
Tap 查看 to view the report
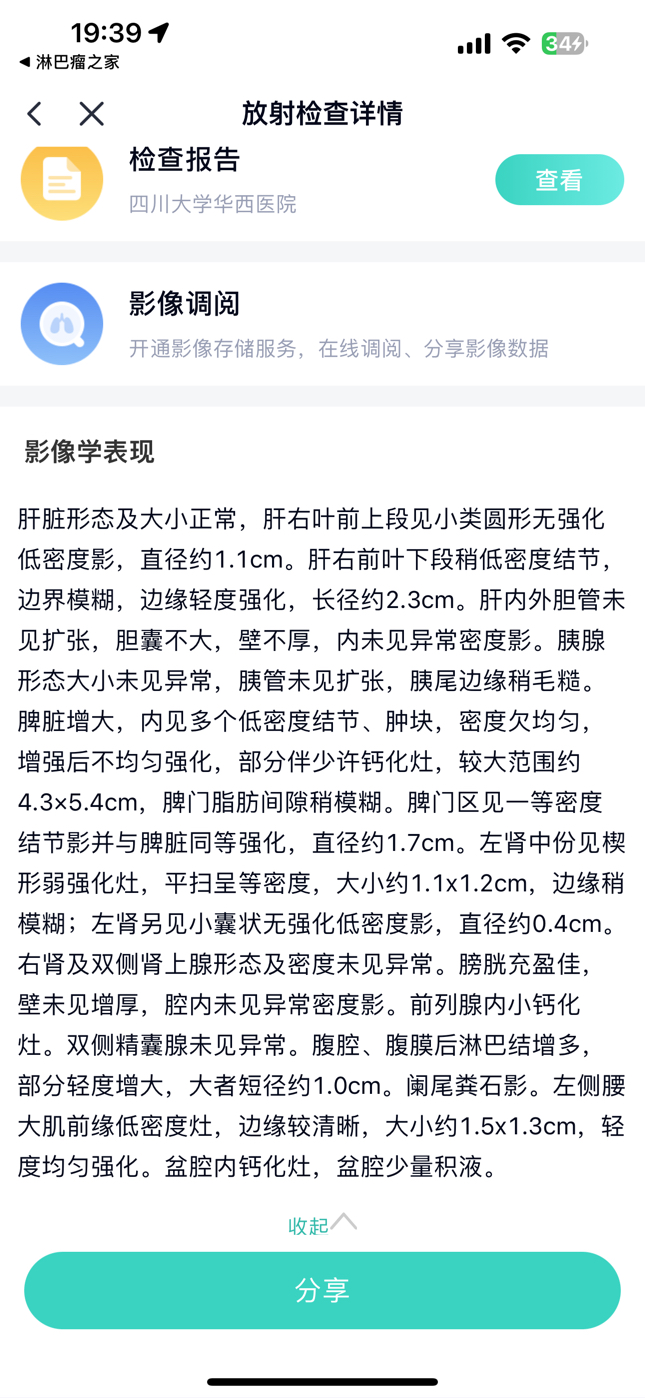pyautogui.click(x=559, y=180)
